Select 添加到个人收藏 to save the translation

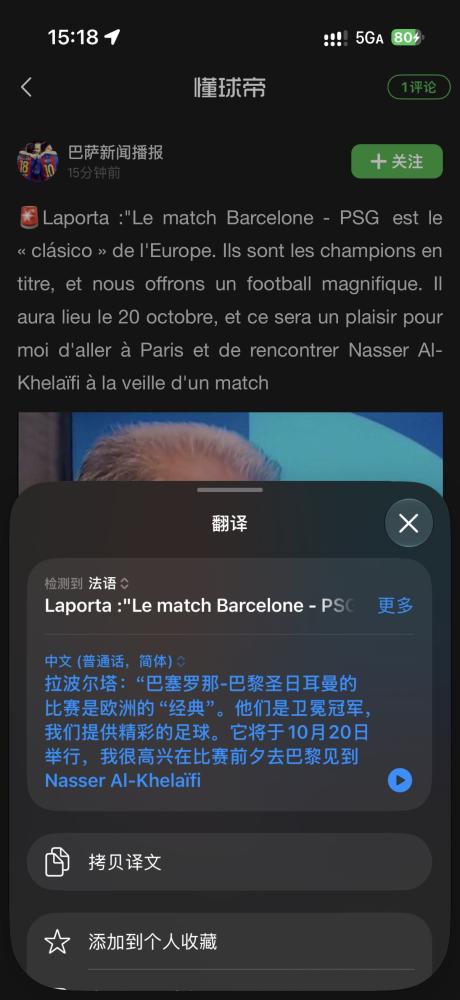coord(230,941)
